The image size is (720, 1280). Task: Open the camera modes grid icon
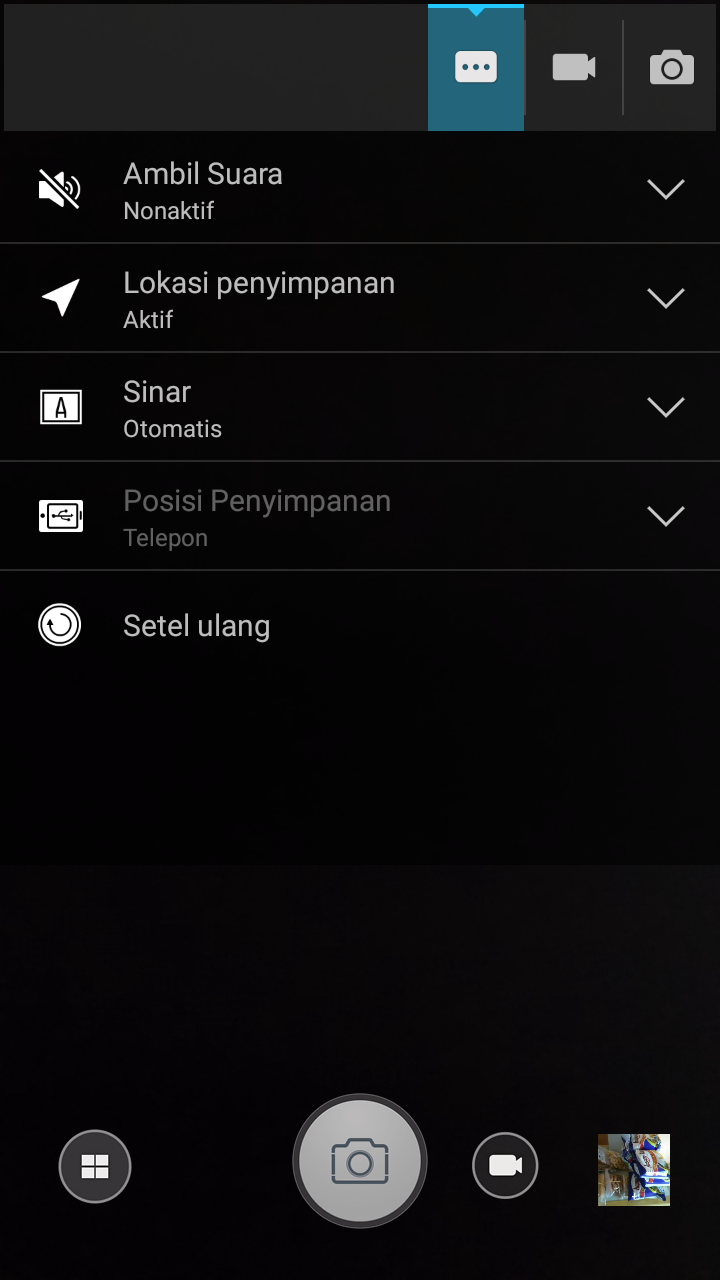tap(95, 1167)
